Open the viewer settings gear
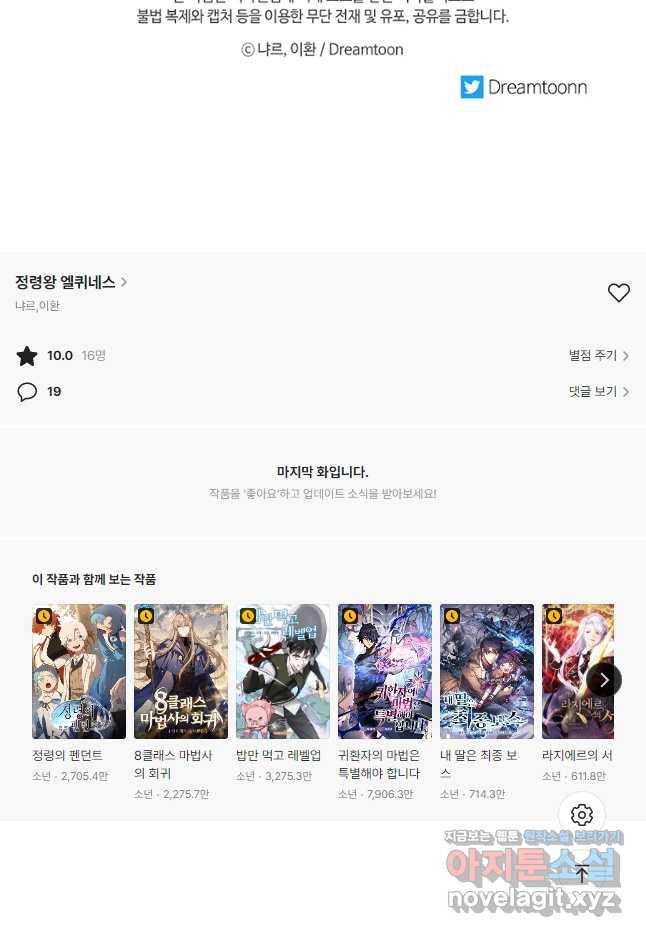 point(582,814)
